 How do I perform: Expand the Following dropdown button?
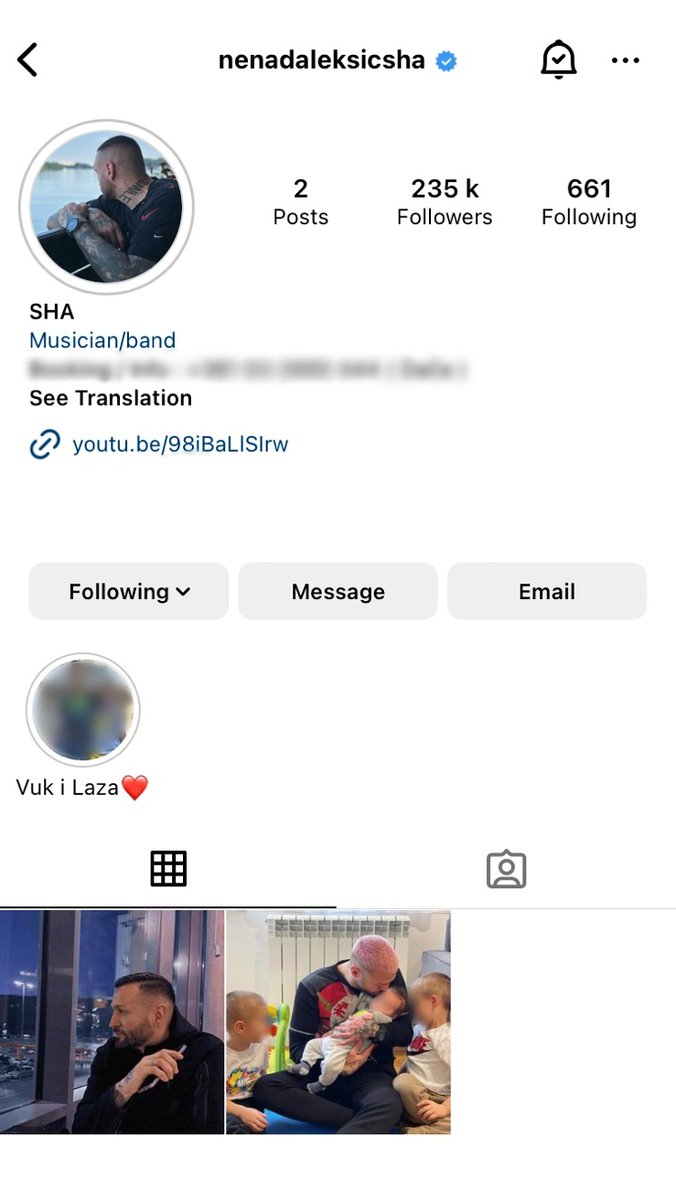click(x=128, y=591)
